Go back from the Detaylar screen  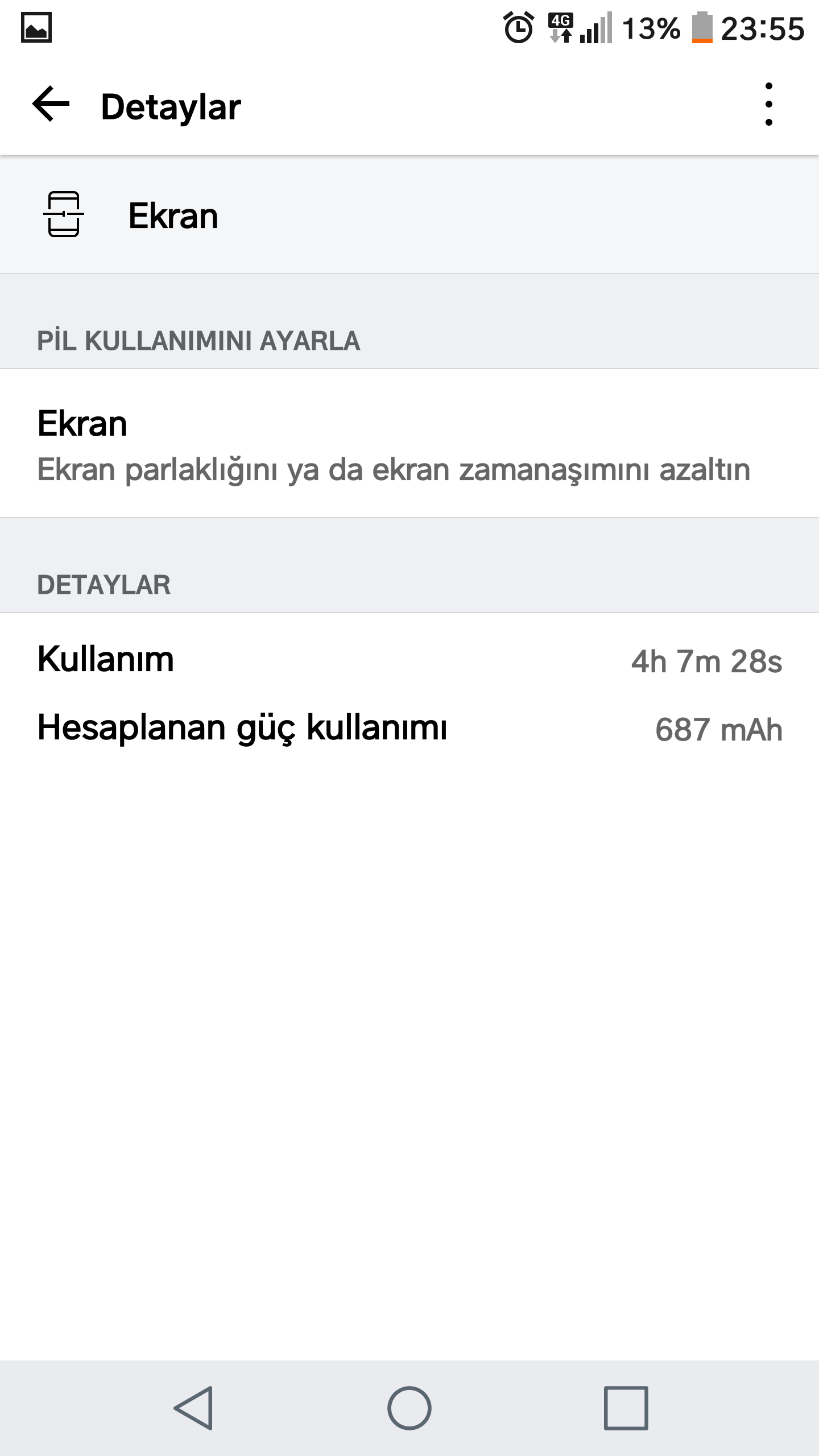click(x=51, y=105)
